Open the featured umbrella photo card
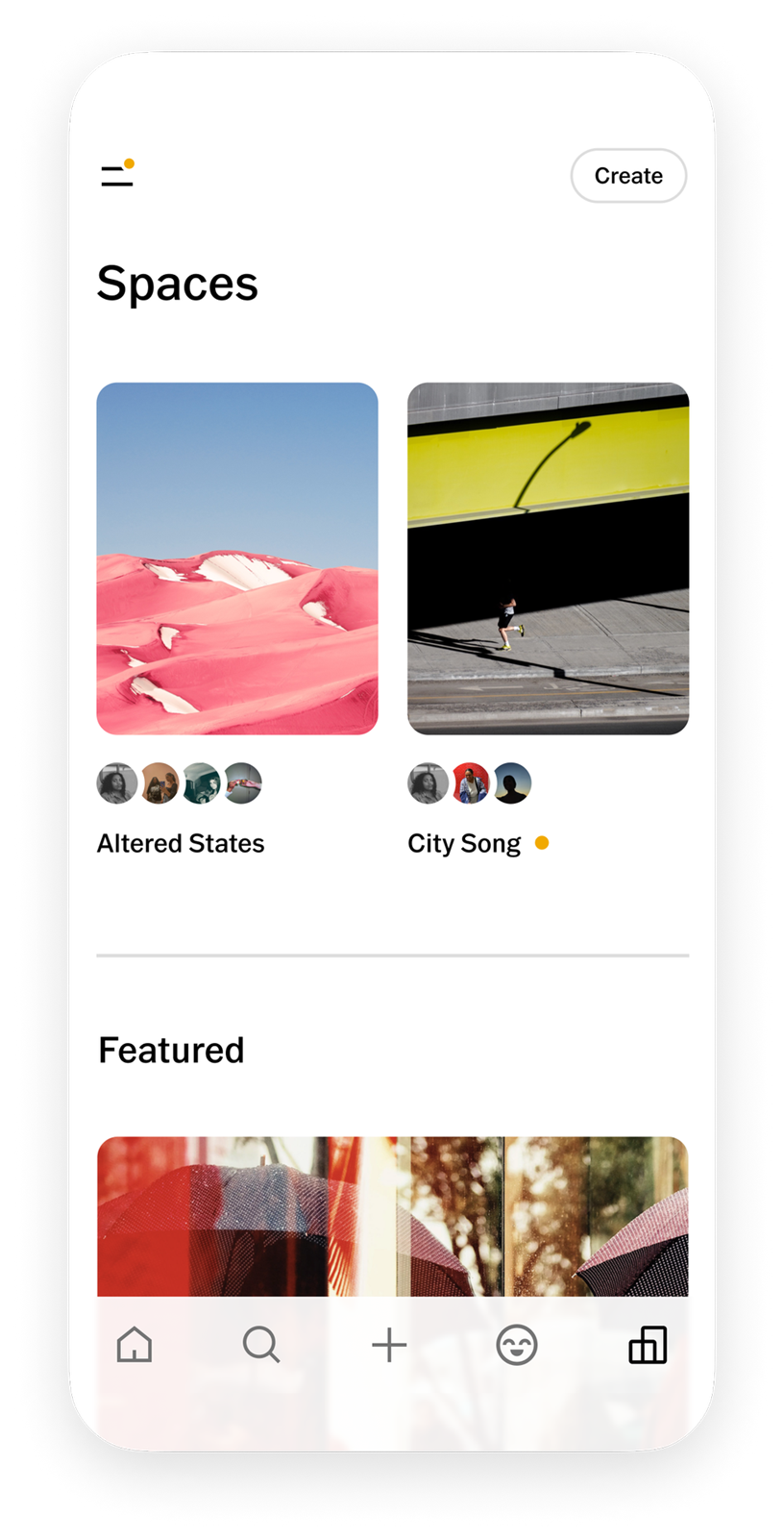784x1538 pixels. 393,1216
